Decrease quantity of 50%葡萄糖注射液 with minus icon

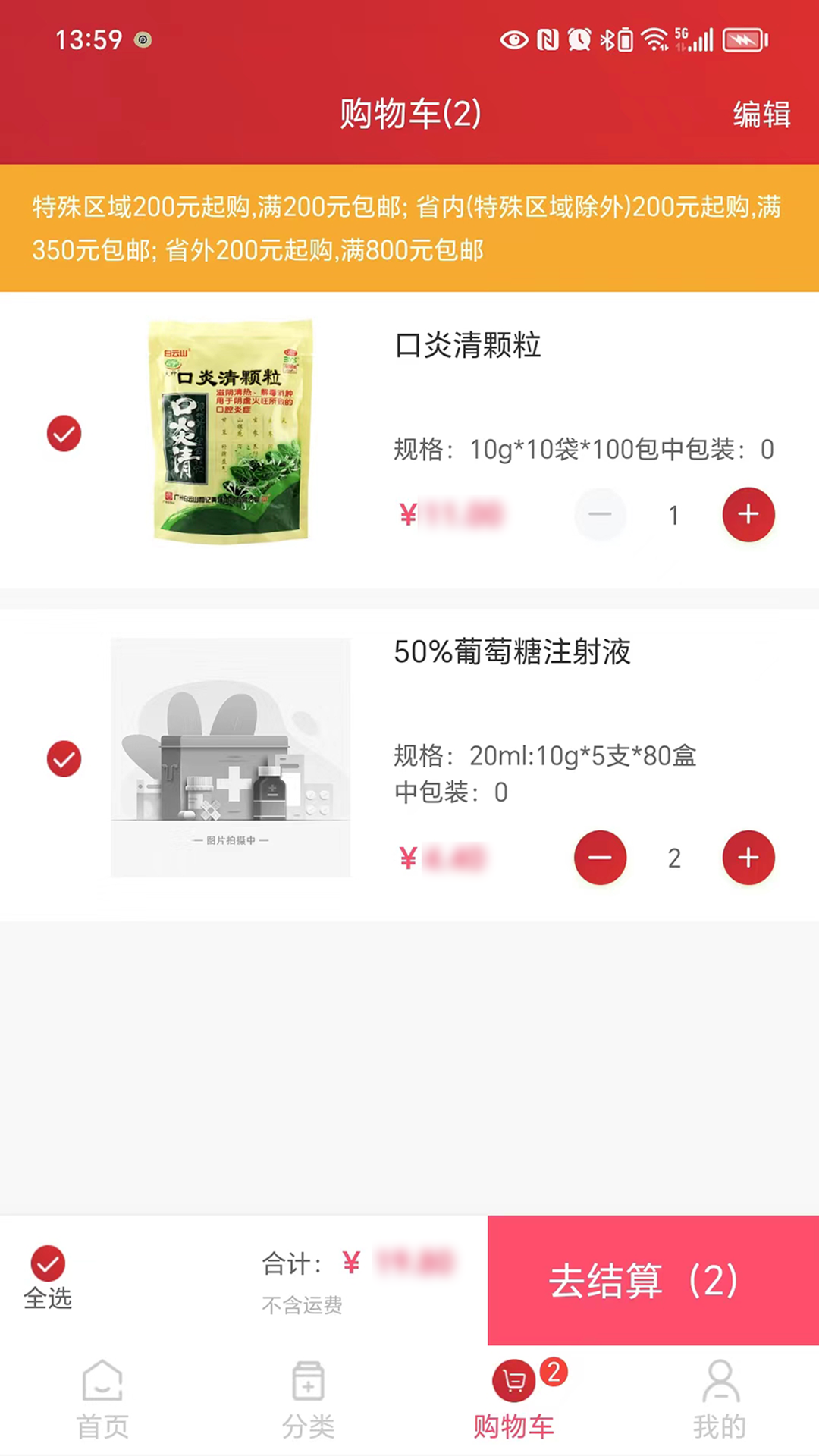point(600,858)
